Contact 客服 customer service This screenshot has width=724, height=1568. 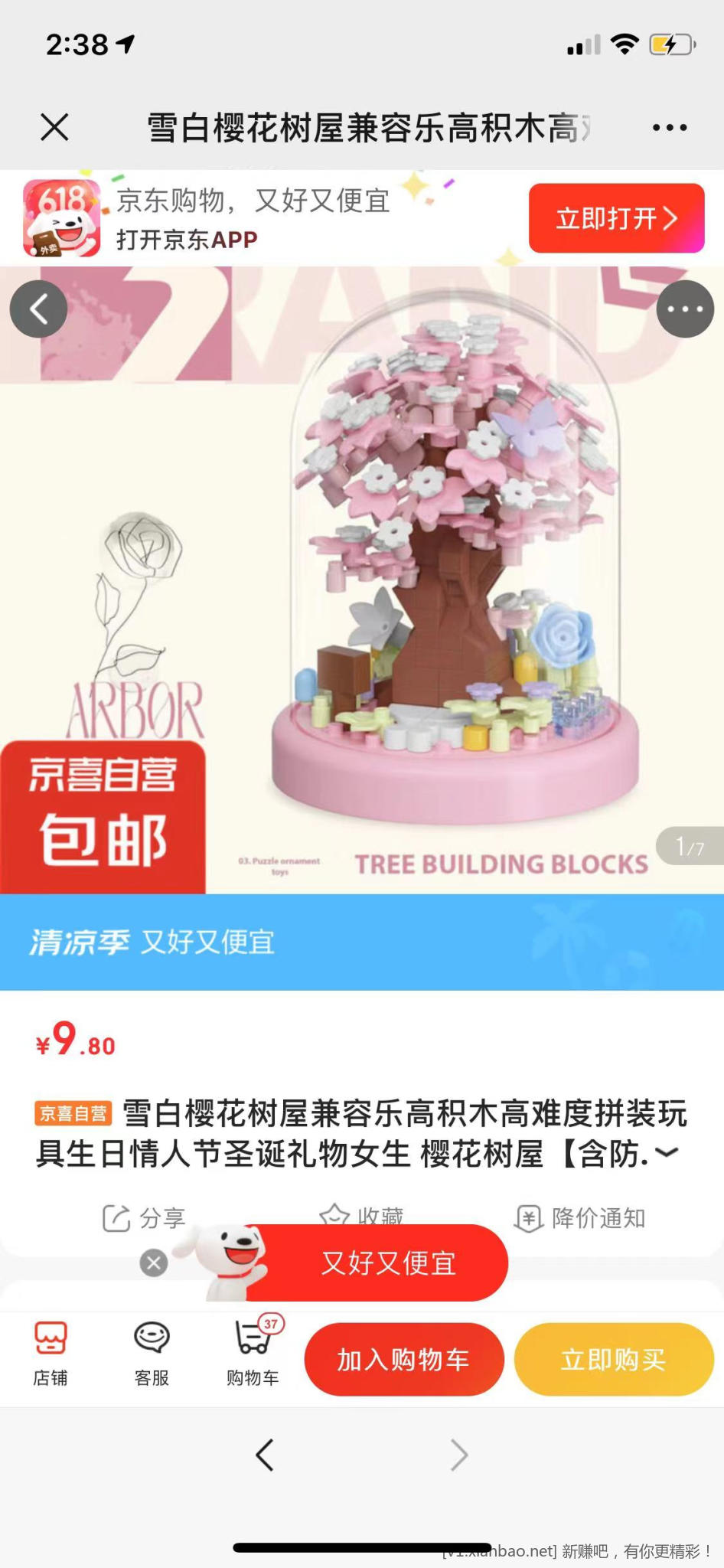click(152, 1354)
